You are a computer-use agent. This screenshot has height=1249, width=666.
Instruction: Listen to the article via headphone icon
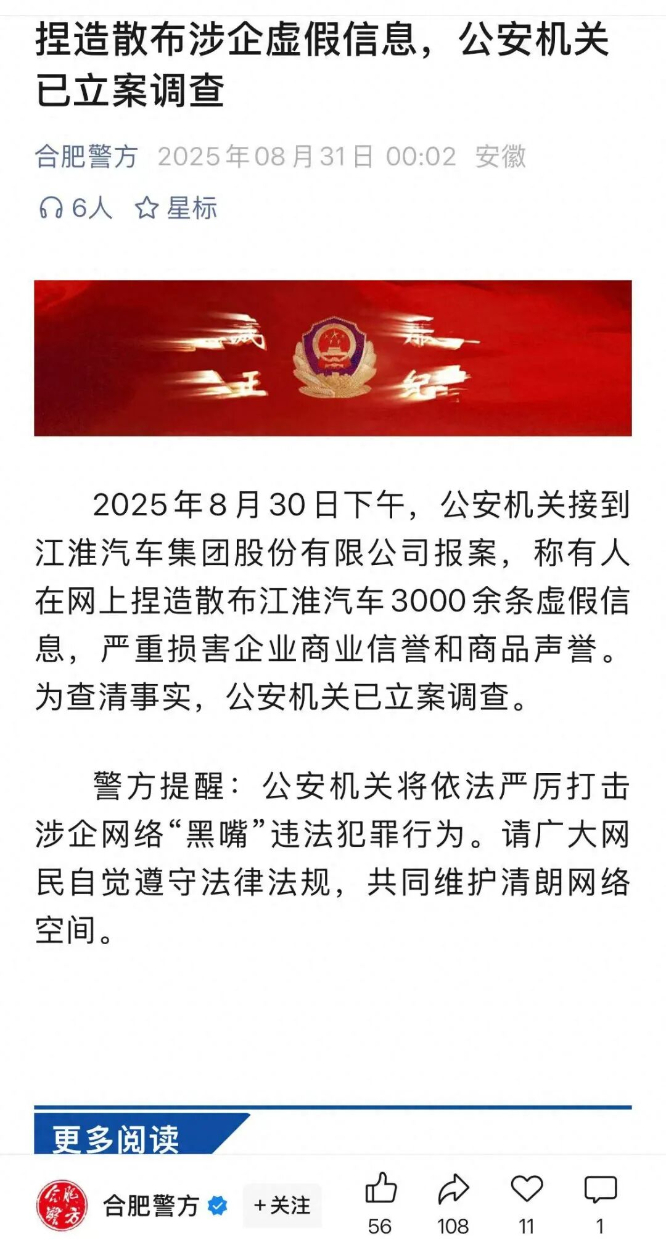[51, 208]
